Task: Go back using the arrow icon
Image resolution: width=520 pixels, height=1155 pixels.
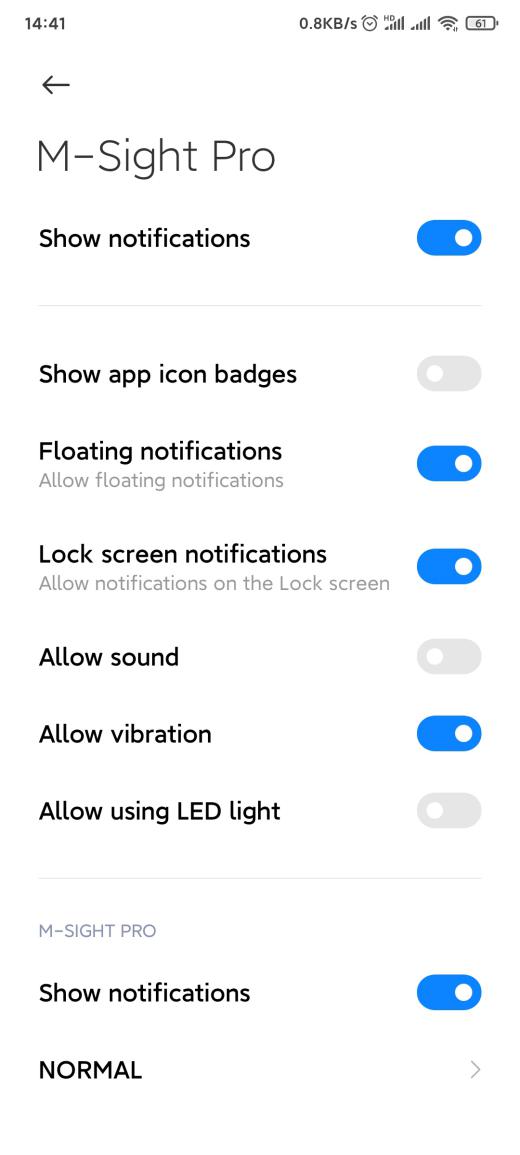Action: pos(56,85)
